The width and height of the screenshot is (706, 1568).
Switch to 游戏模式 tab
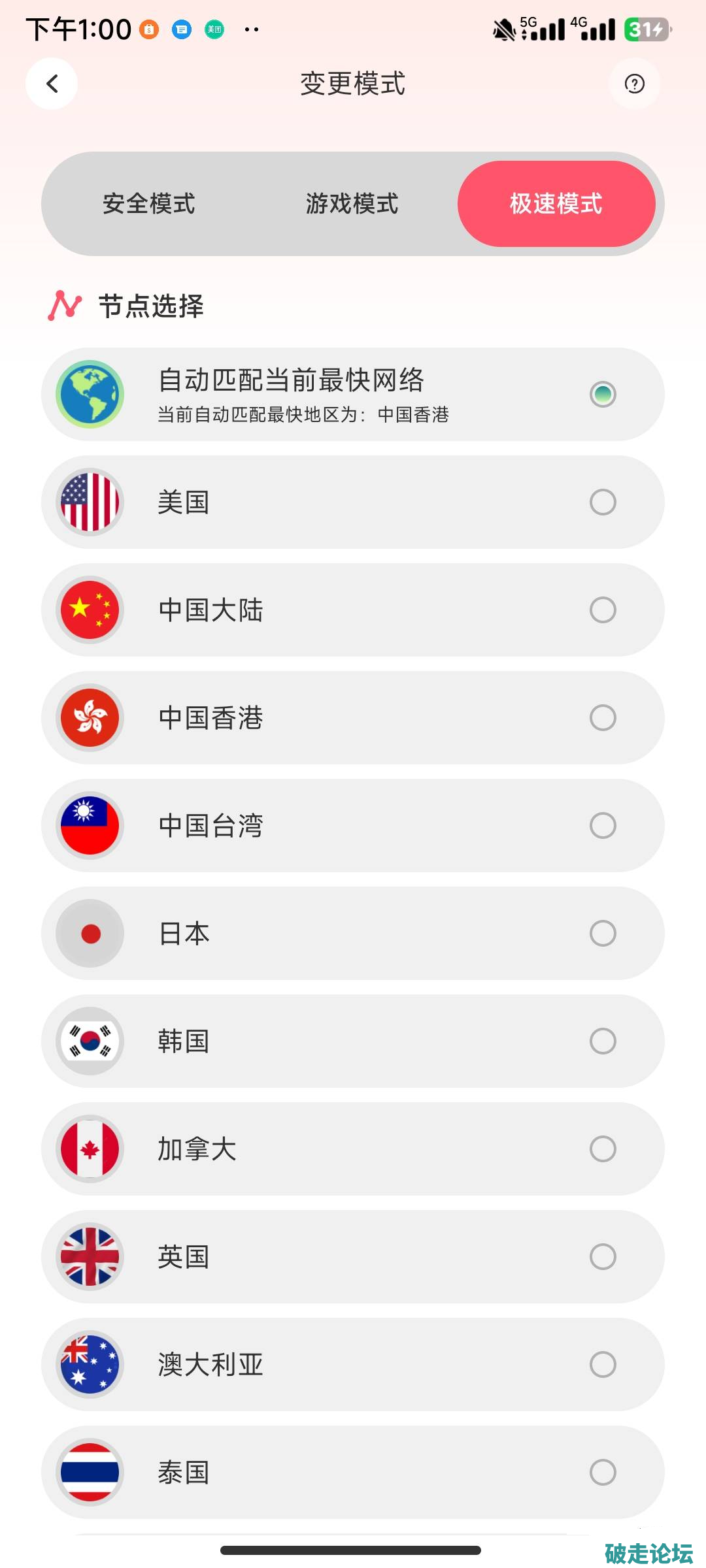pos(352,204)
